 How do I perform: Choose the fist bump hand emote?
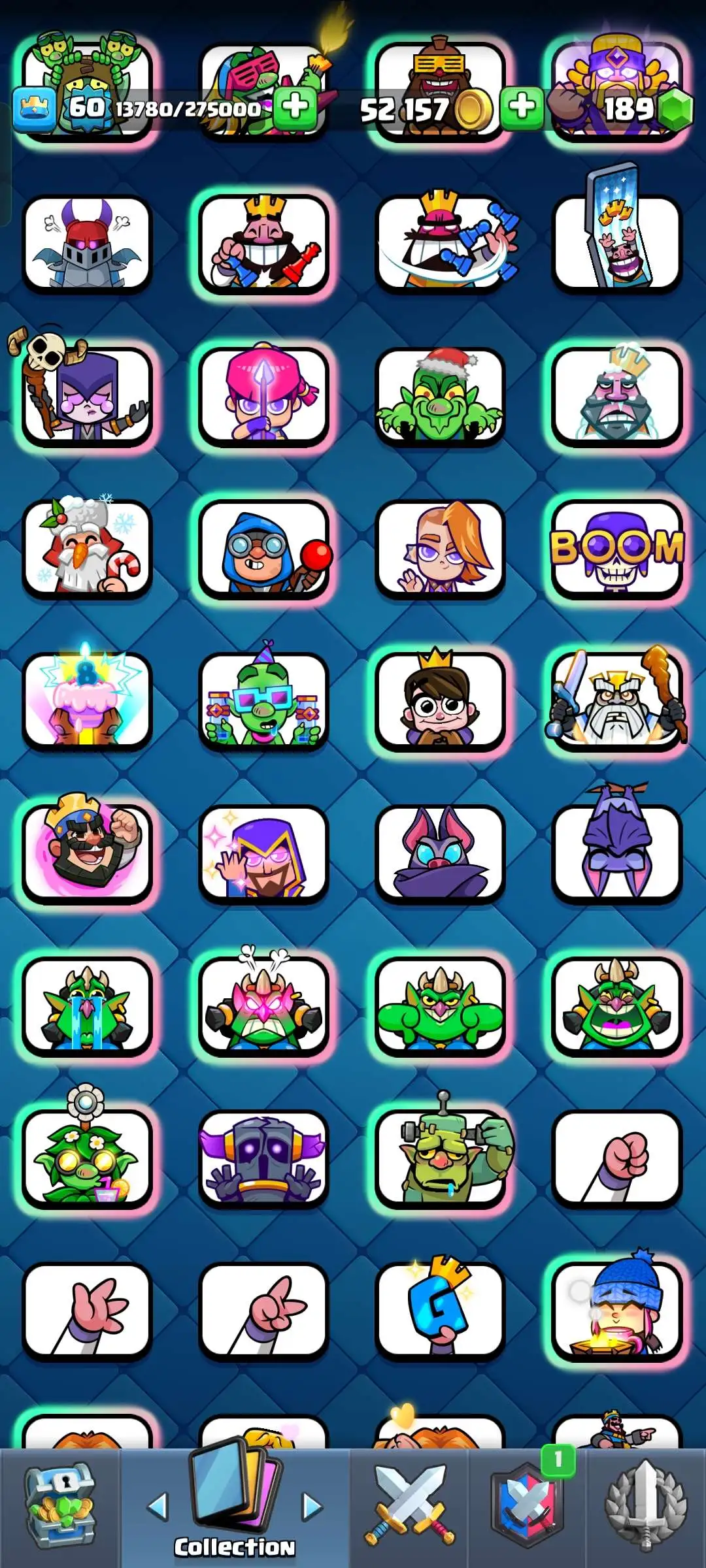pyautogui.click(x=616, y=1157)
